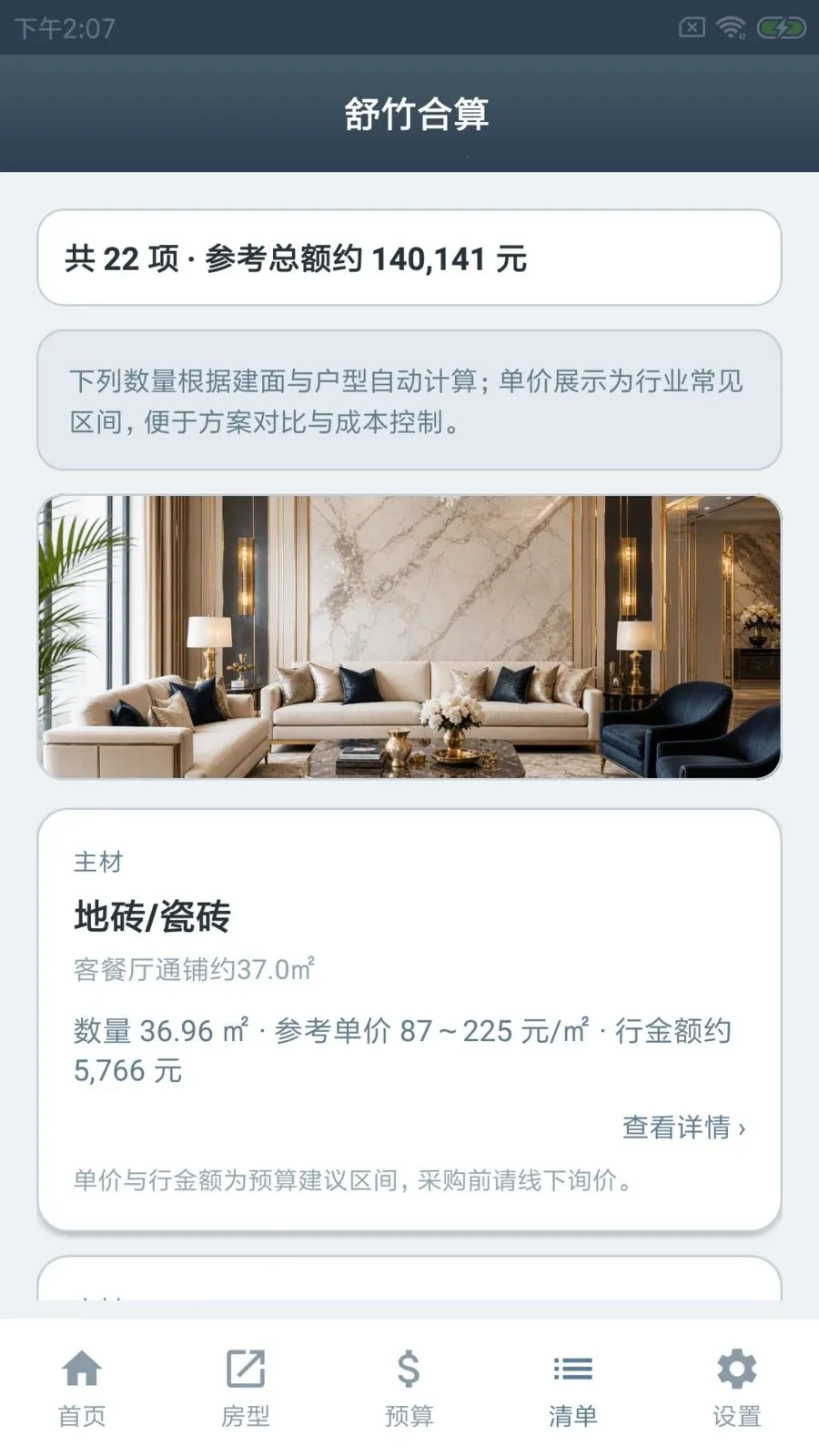Open the 地砖/瓷砖 material card
This screenshot has width=819, height=1456.
tap(409, 1020)
